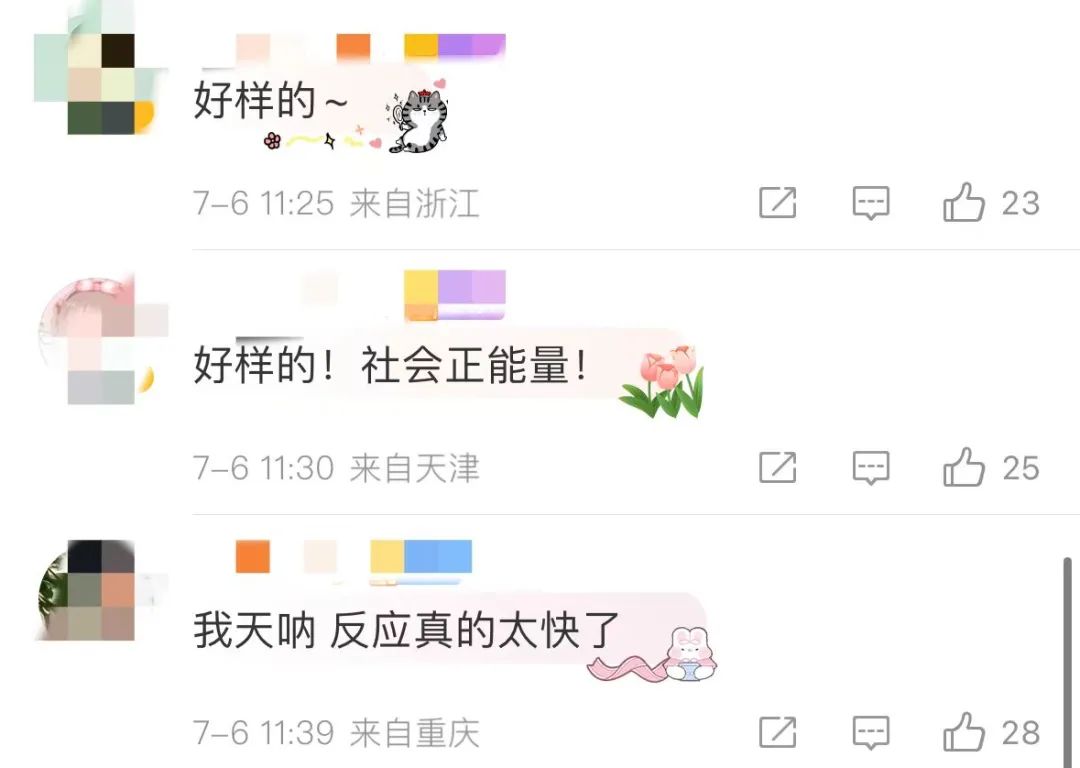Open avatar of the 重庆 commenter

click(100, 590)
